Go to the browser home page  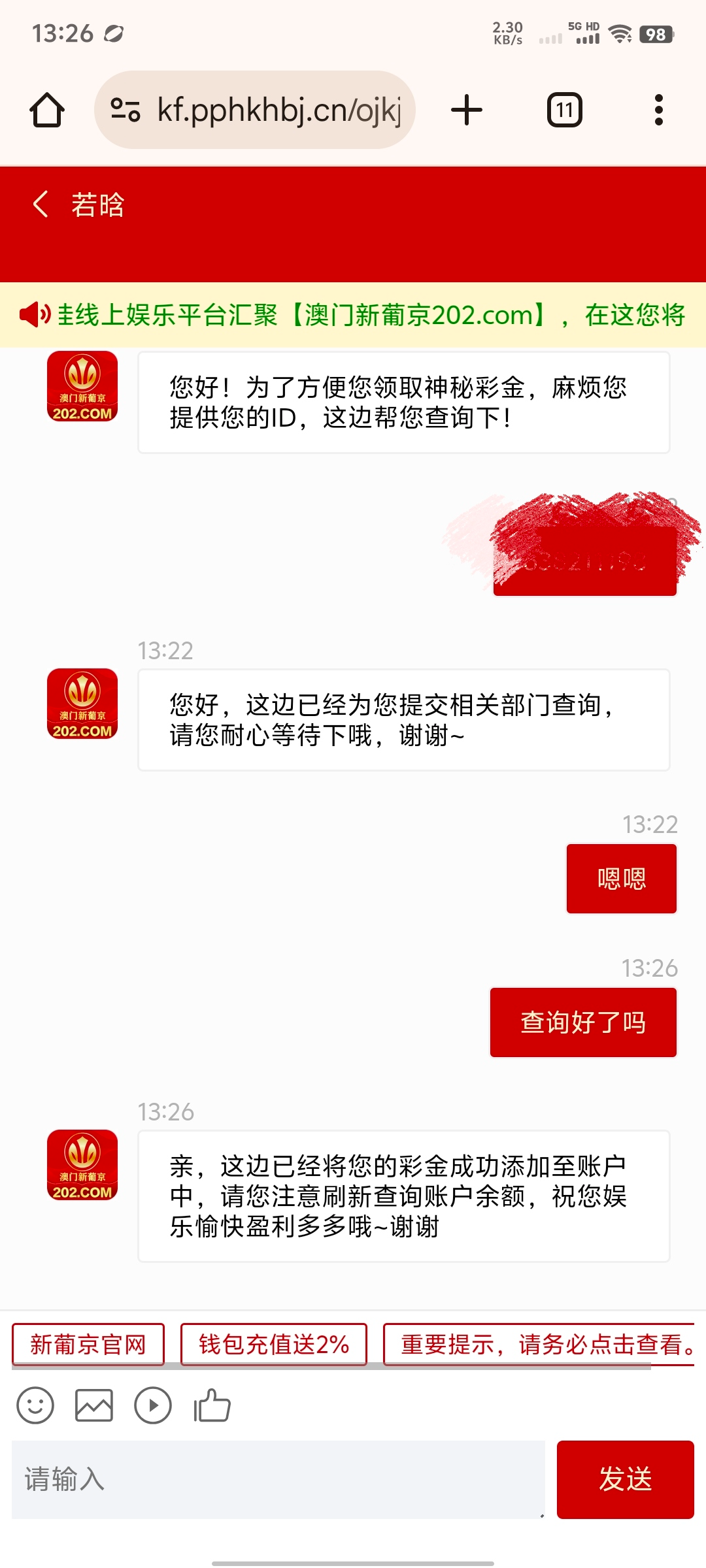pyautogui.click(x=47, y=110)
